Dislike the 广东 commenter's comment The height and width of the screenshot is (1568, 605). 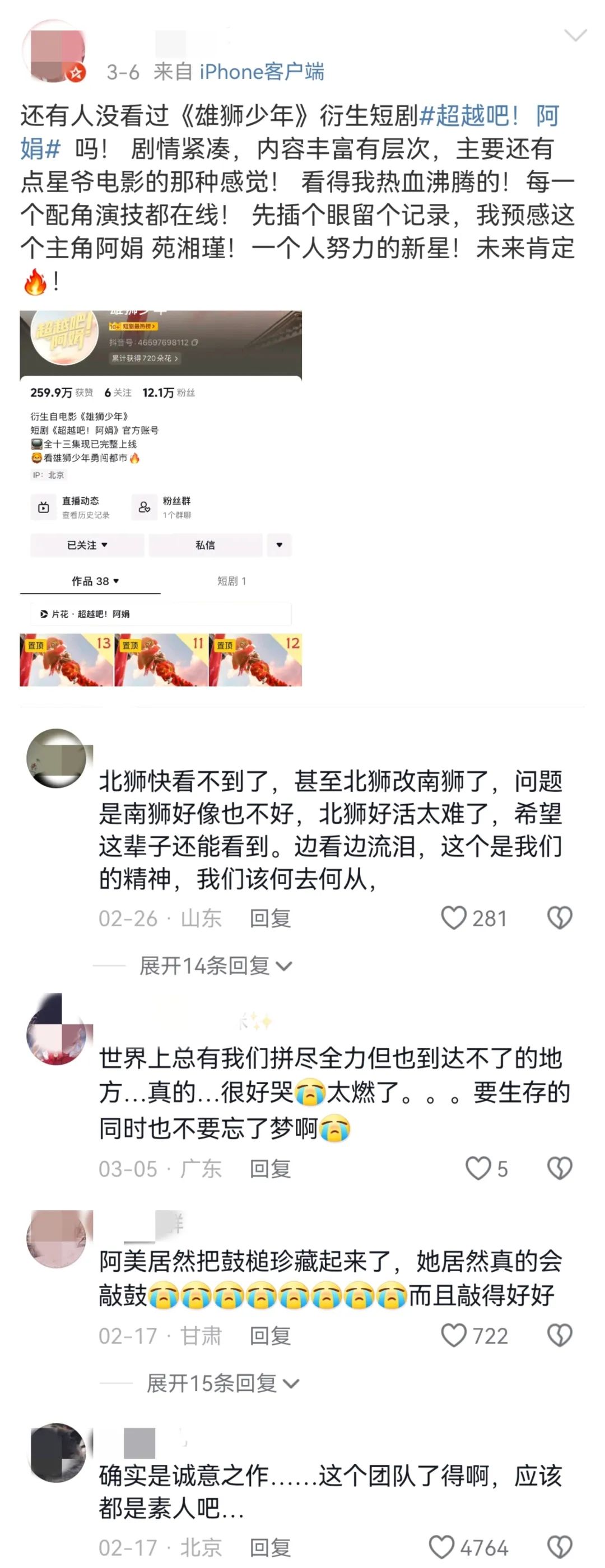[560, 1169]
